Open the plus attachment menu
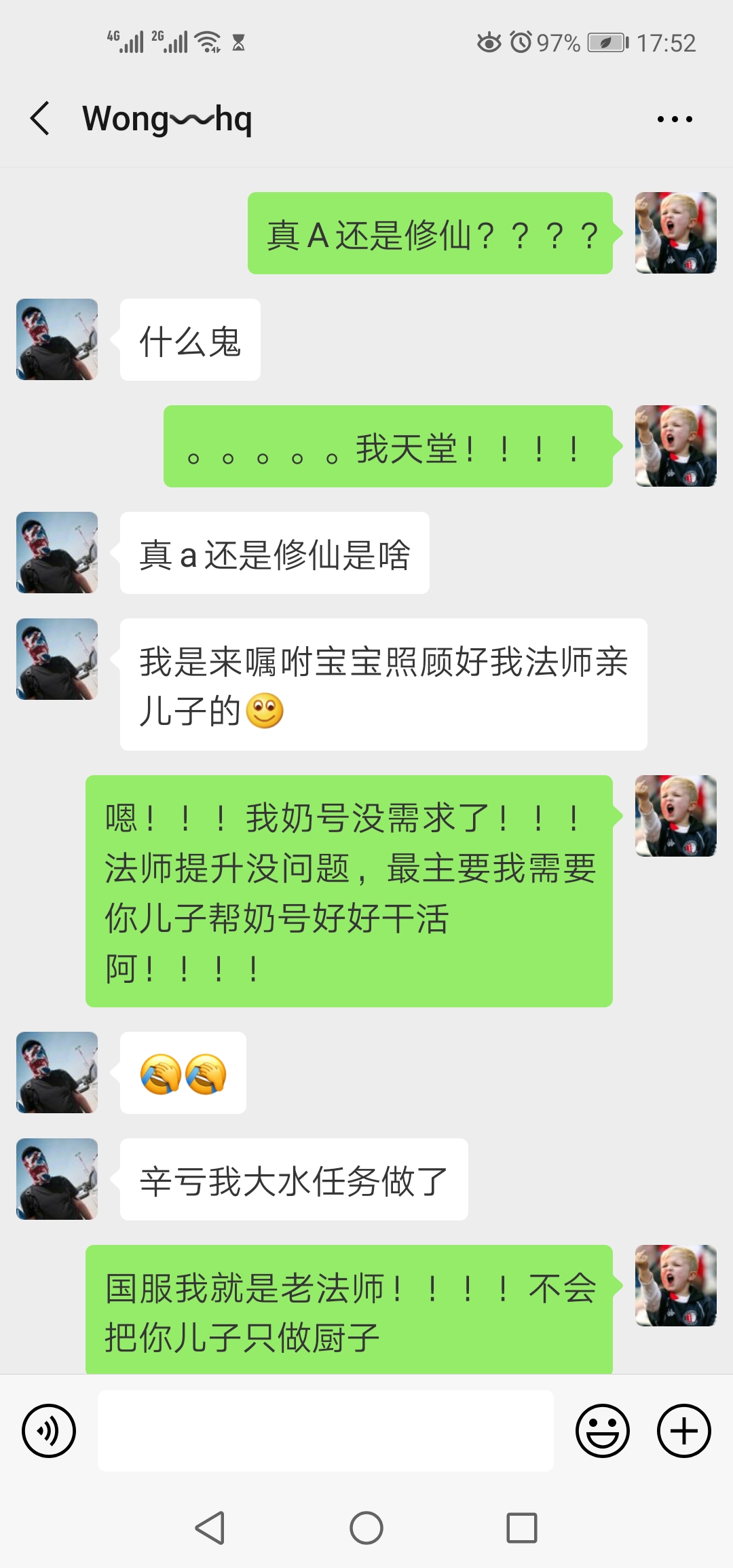The height and width of the screenshot is (1568, 733). pyautogui.click(x=683, y=1431)
